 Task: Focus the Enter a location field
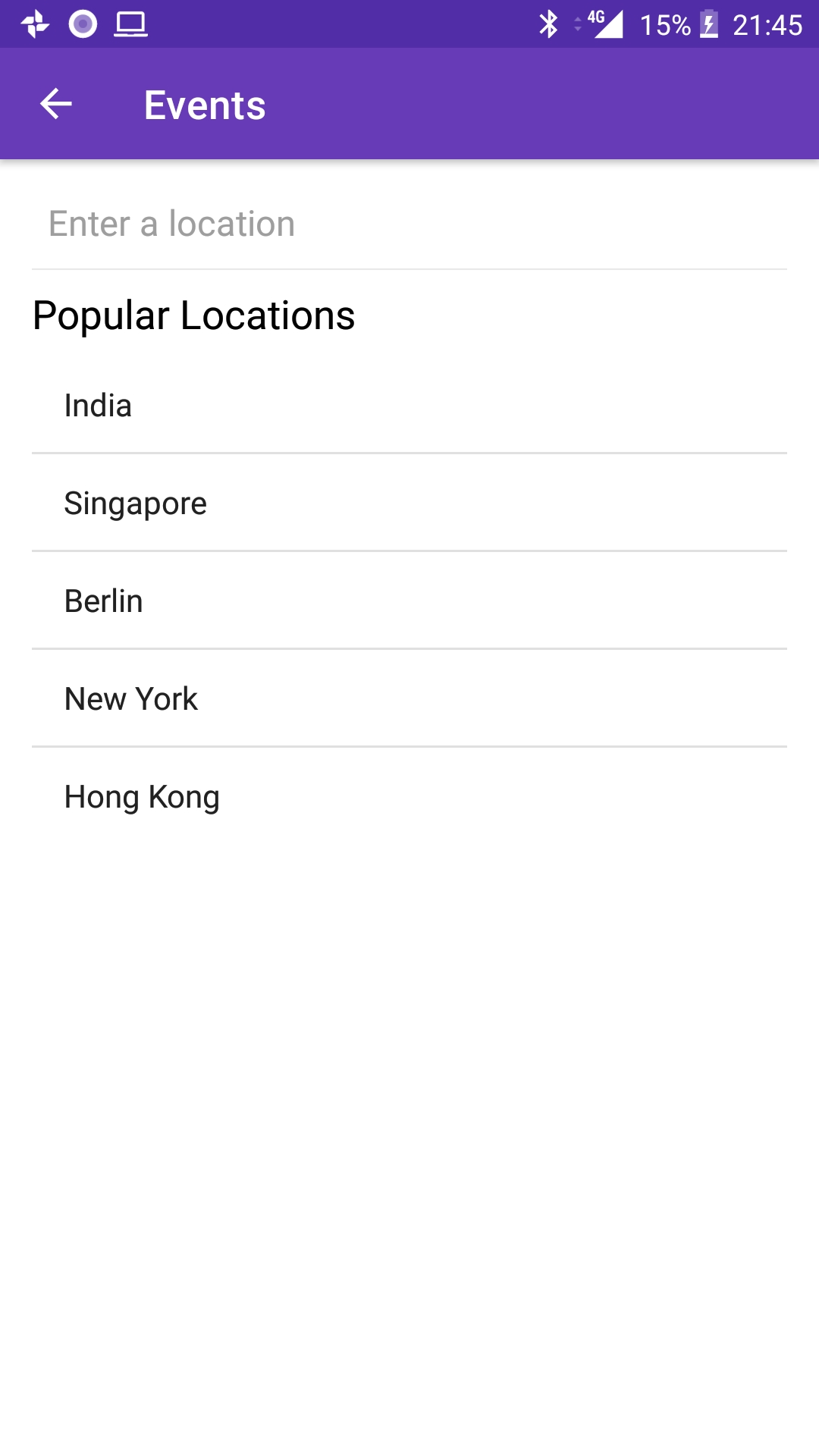[409, 224]
